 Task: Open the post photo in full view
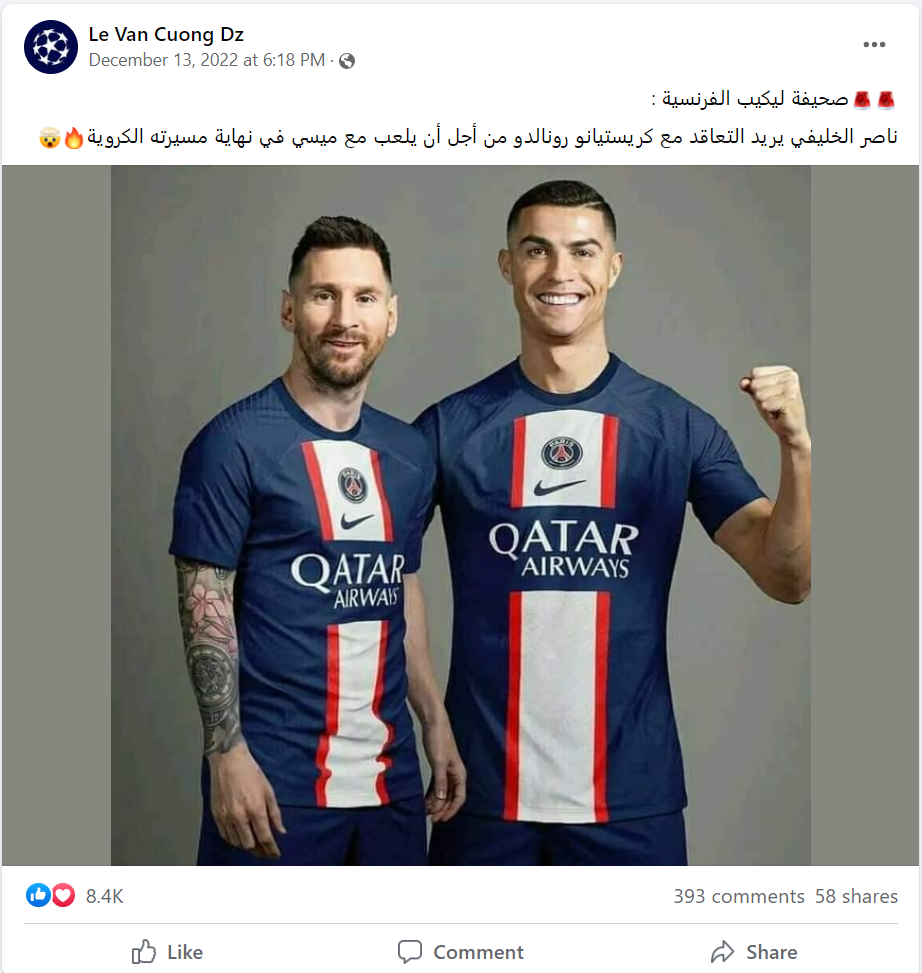[x=461, y=515]
